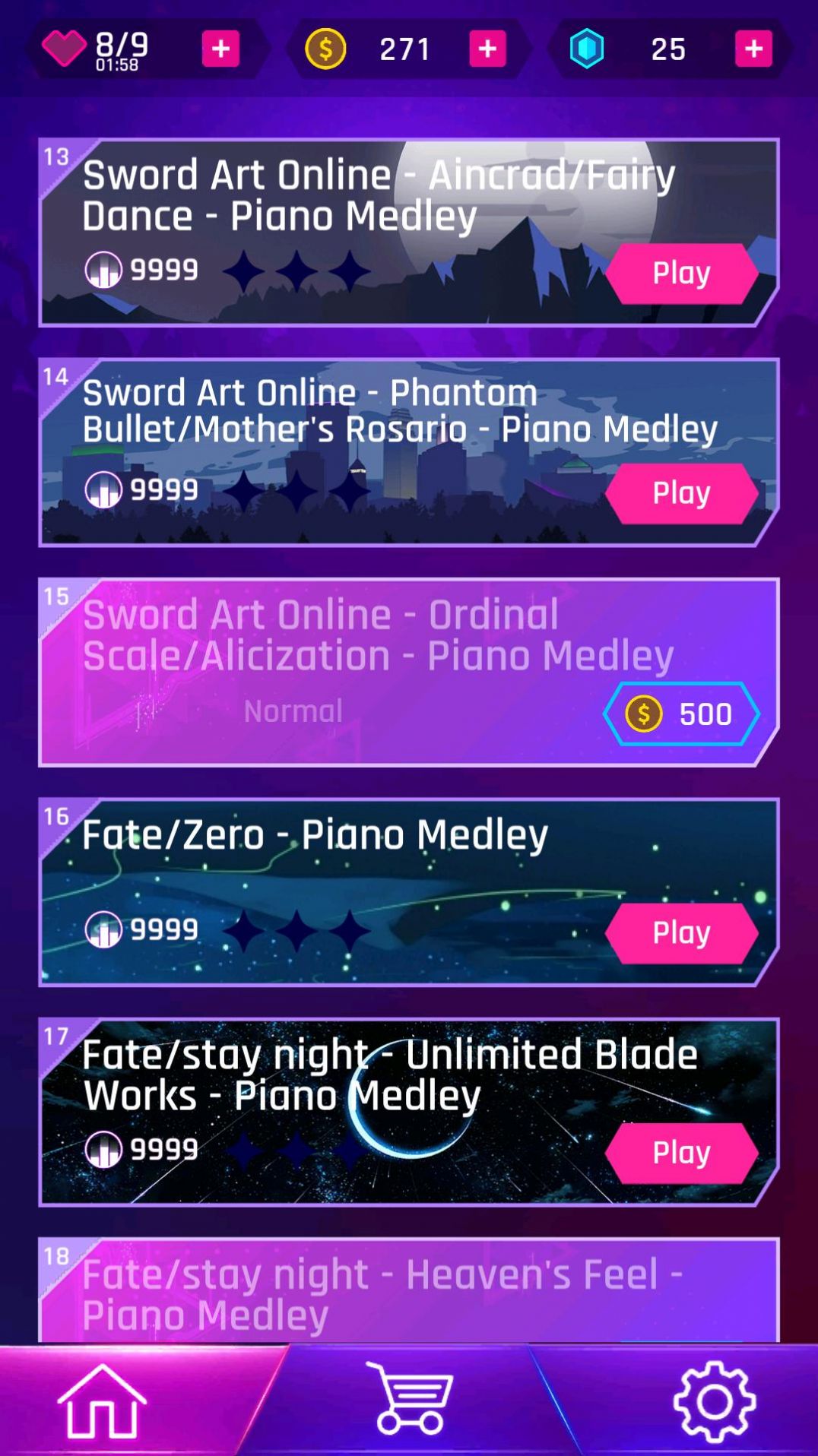818x1456 pixels.
Task: Add more coins with the plus button
Action: tap(487, 49)
